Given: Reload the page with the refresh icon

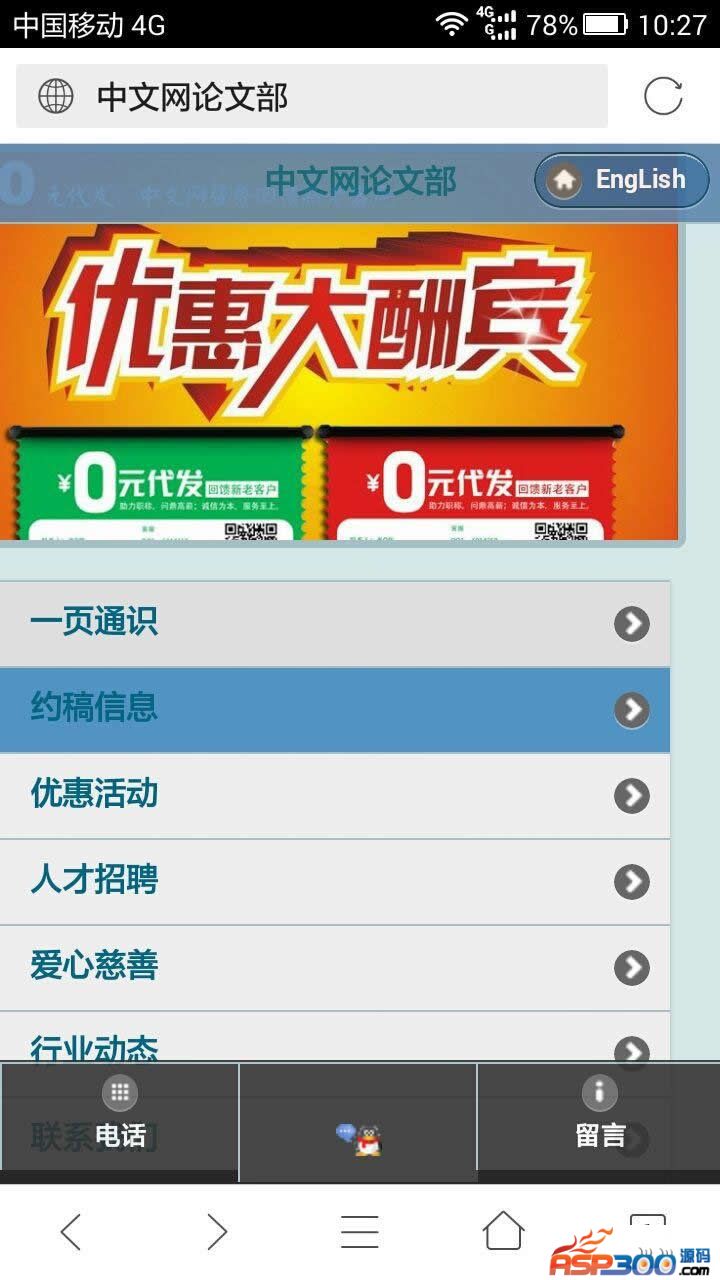Looking at the screenshot, I should pyautogui.click(x=663, y=97).
